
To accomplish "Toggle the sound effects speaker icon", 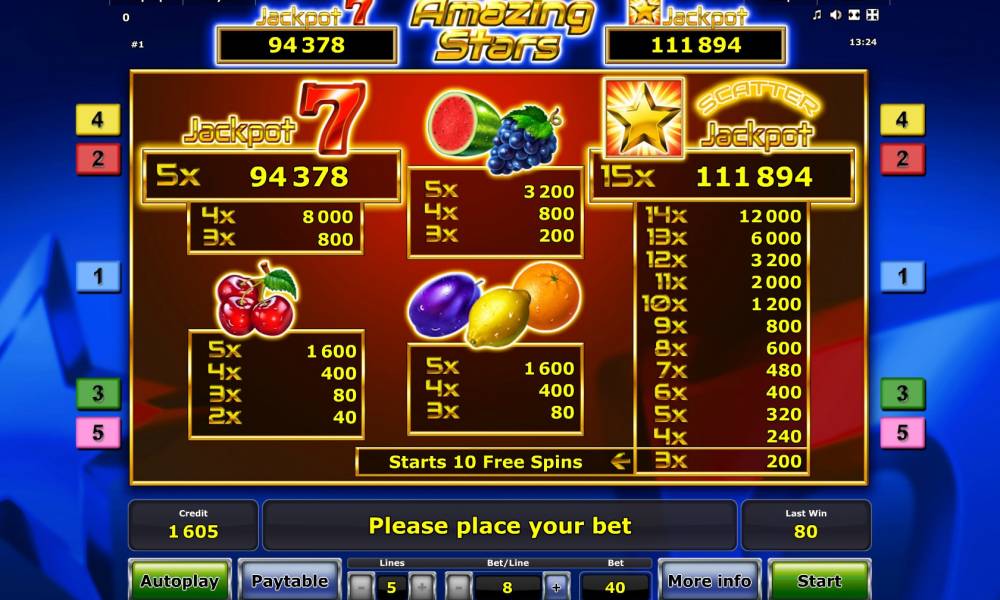I will click(x=835, y=15).
